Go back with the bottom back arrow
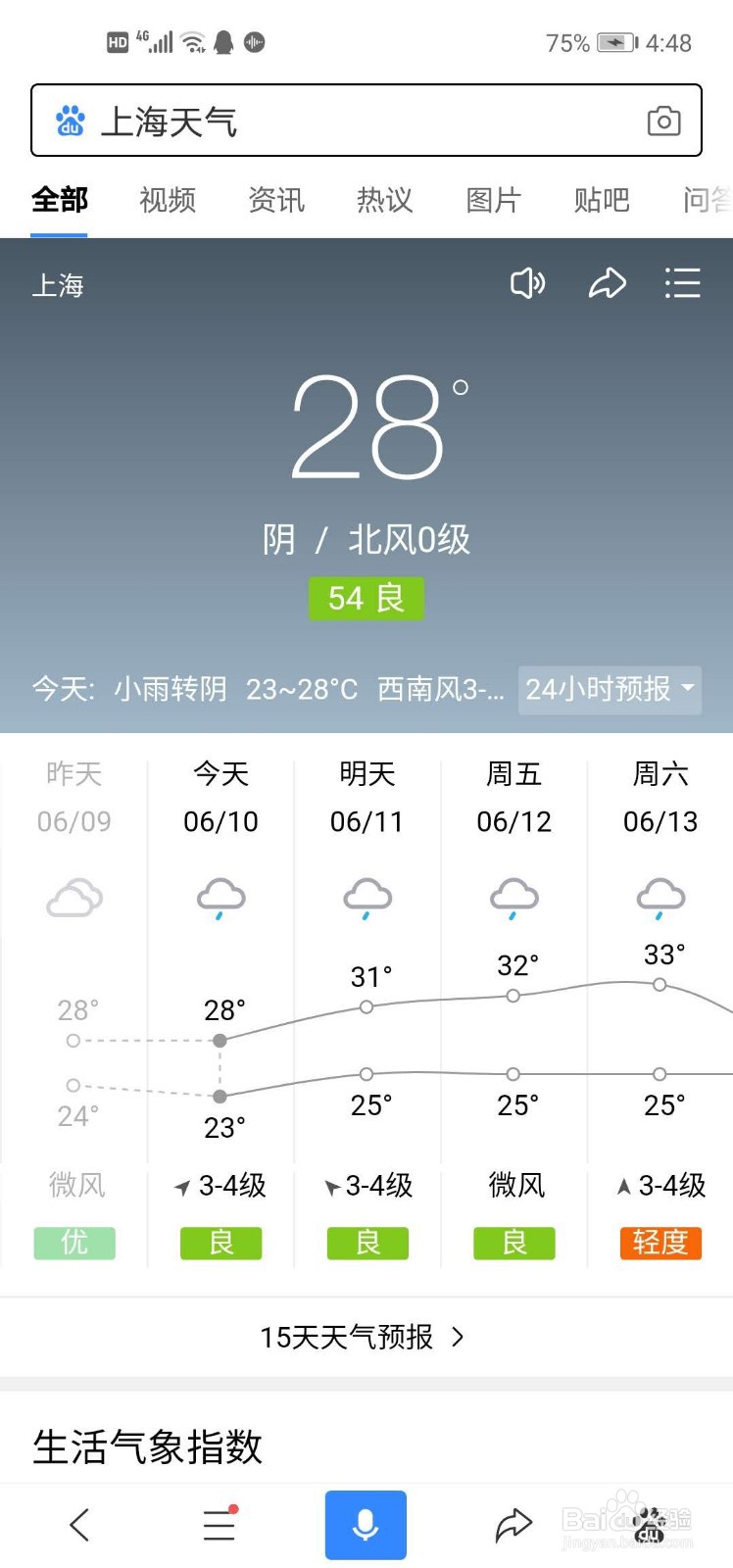The image size is (733, 1568). coord(80,1525)
